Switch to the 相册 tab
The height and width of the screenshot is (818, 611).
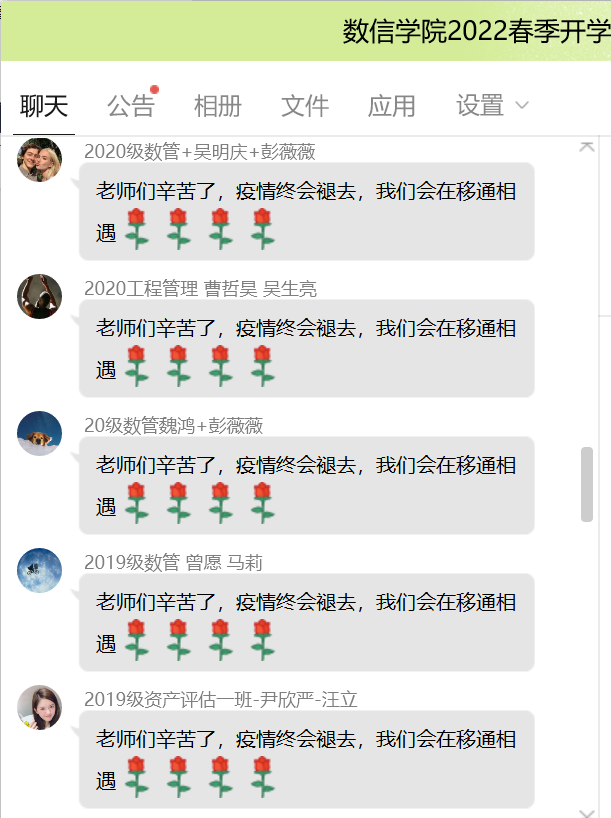pyautogui.click(x=218, y=105)
